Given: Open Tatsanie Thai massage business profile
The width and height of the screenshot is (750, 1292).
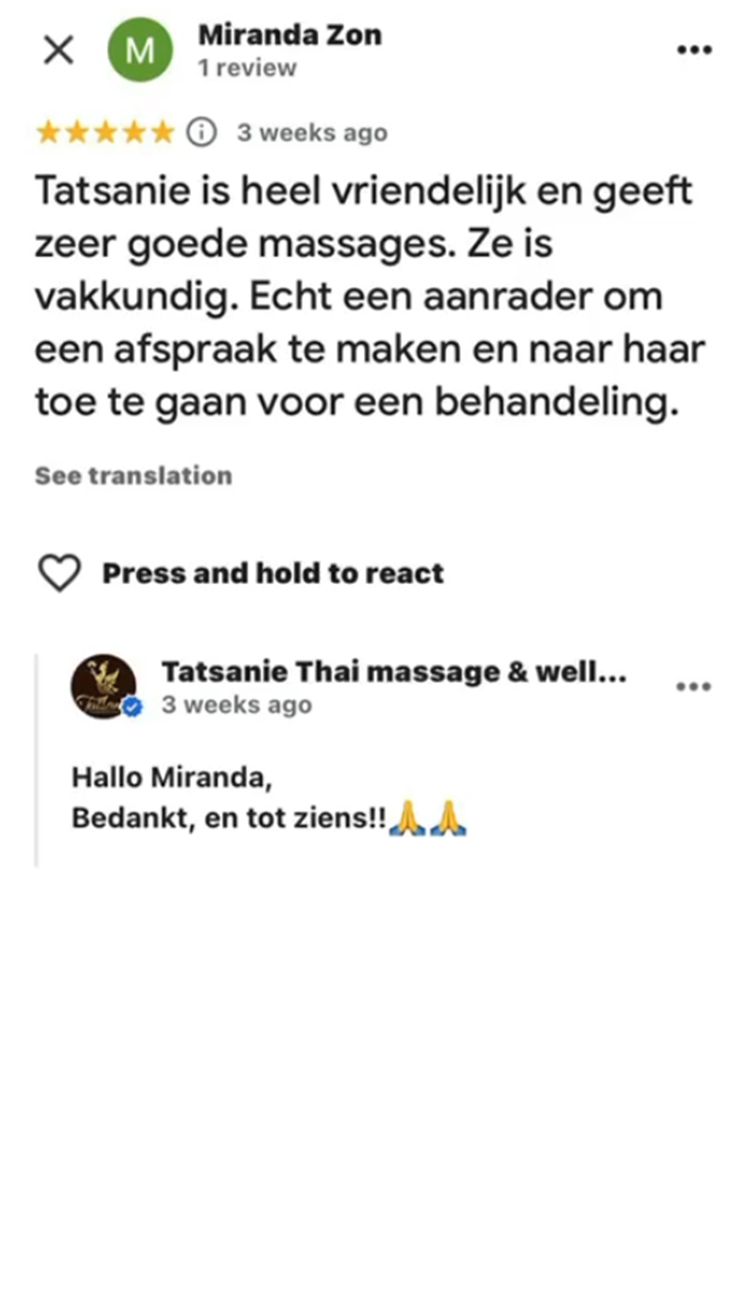Looking at the screenshot, I should click(x=393, y=671).
